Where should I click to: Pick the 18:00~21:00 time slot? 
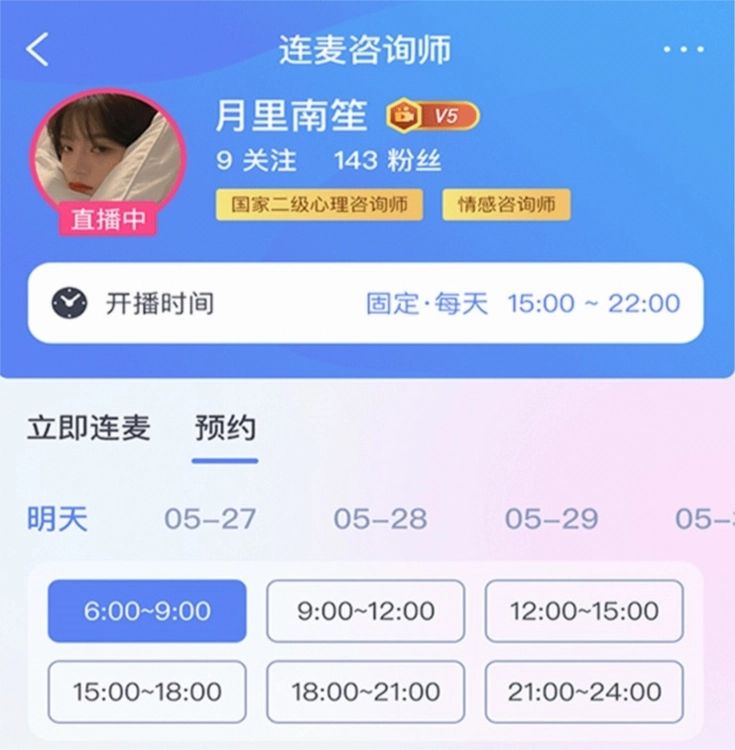tap(366, 691)
